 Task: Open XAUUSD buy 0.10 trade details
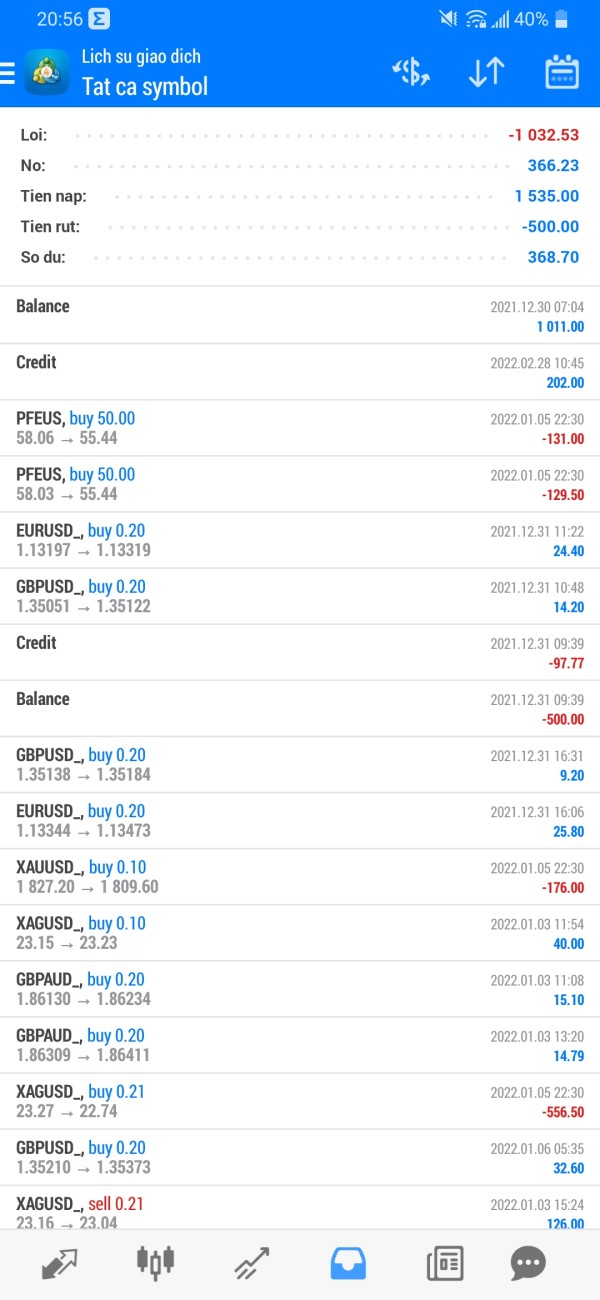pyautogui.click(x=300, y=877)
